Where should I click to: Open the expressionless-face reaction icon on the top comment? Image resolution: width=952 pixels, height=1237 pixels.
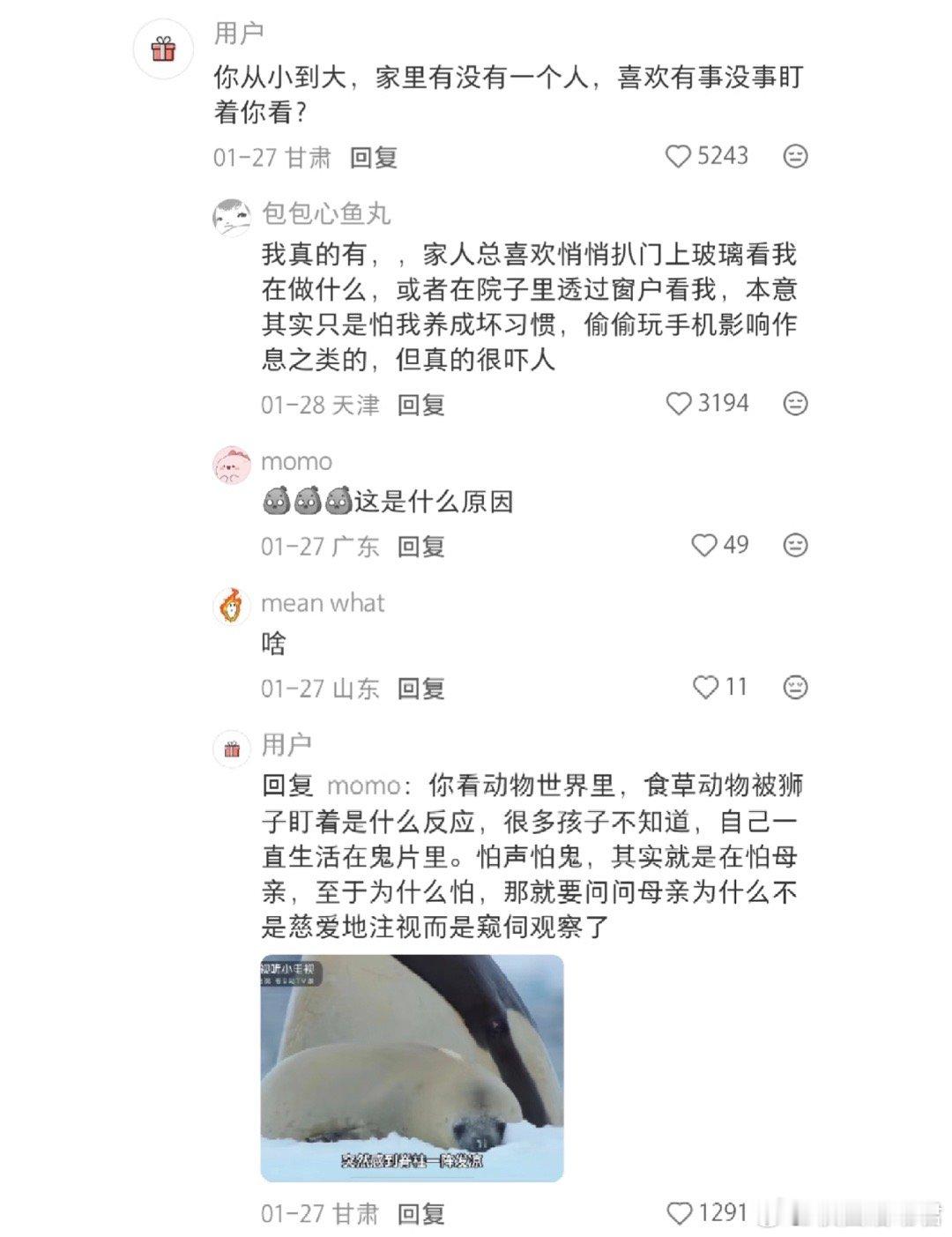pyautogui.click(x=796, y=155)
